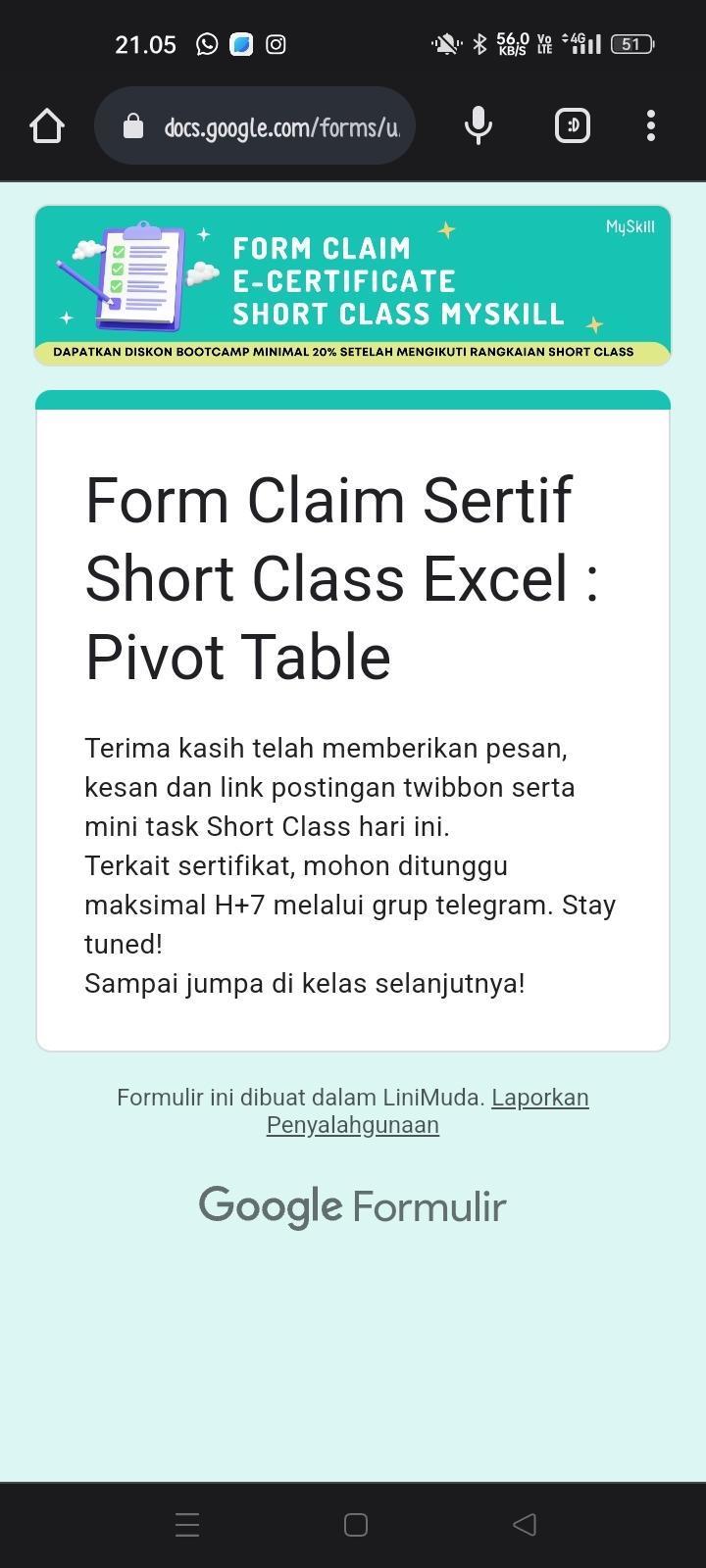
Task: Go to the browser home page
Action: click(47, 125)
